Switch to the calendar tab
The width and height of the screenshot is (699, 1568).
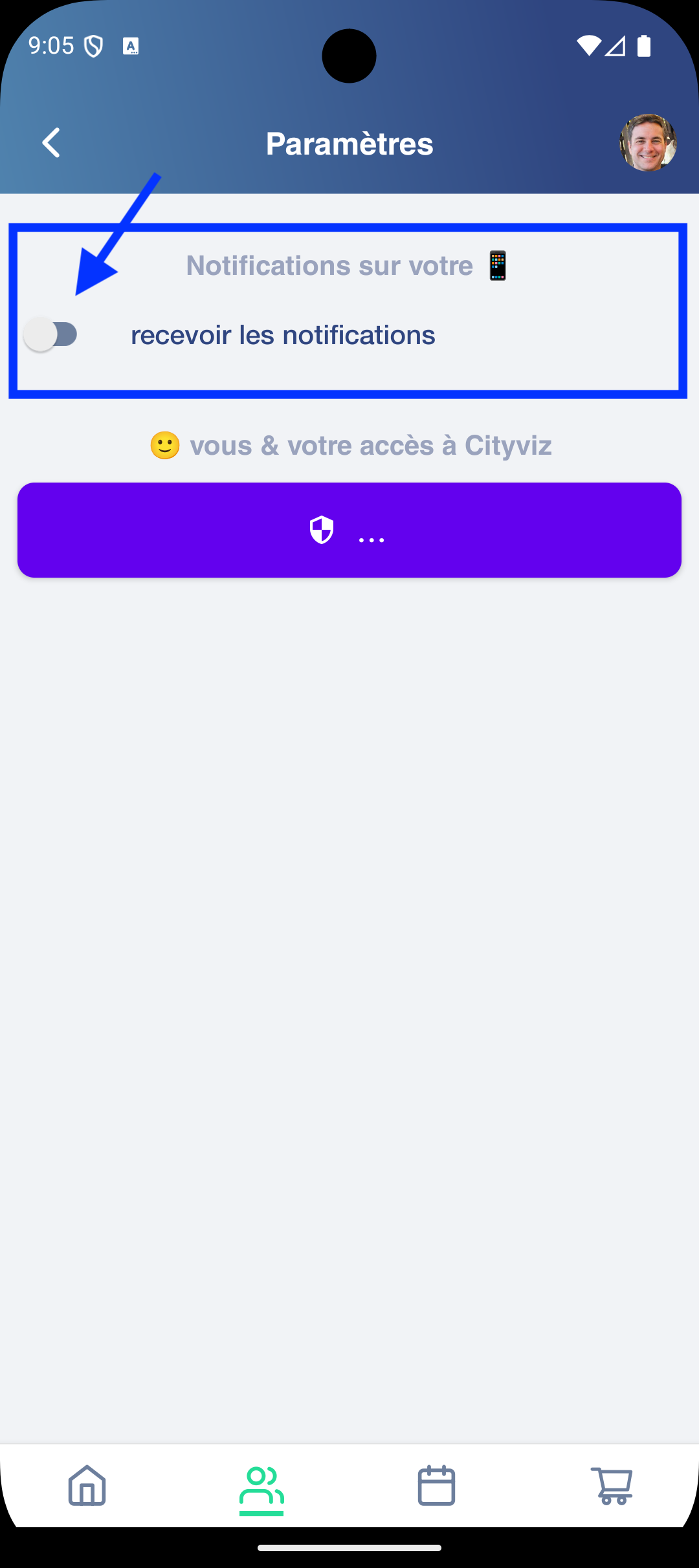point(436,1486)
